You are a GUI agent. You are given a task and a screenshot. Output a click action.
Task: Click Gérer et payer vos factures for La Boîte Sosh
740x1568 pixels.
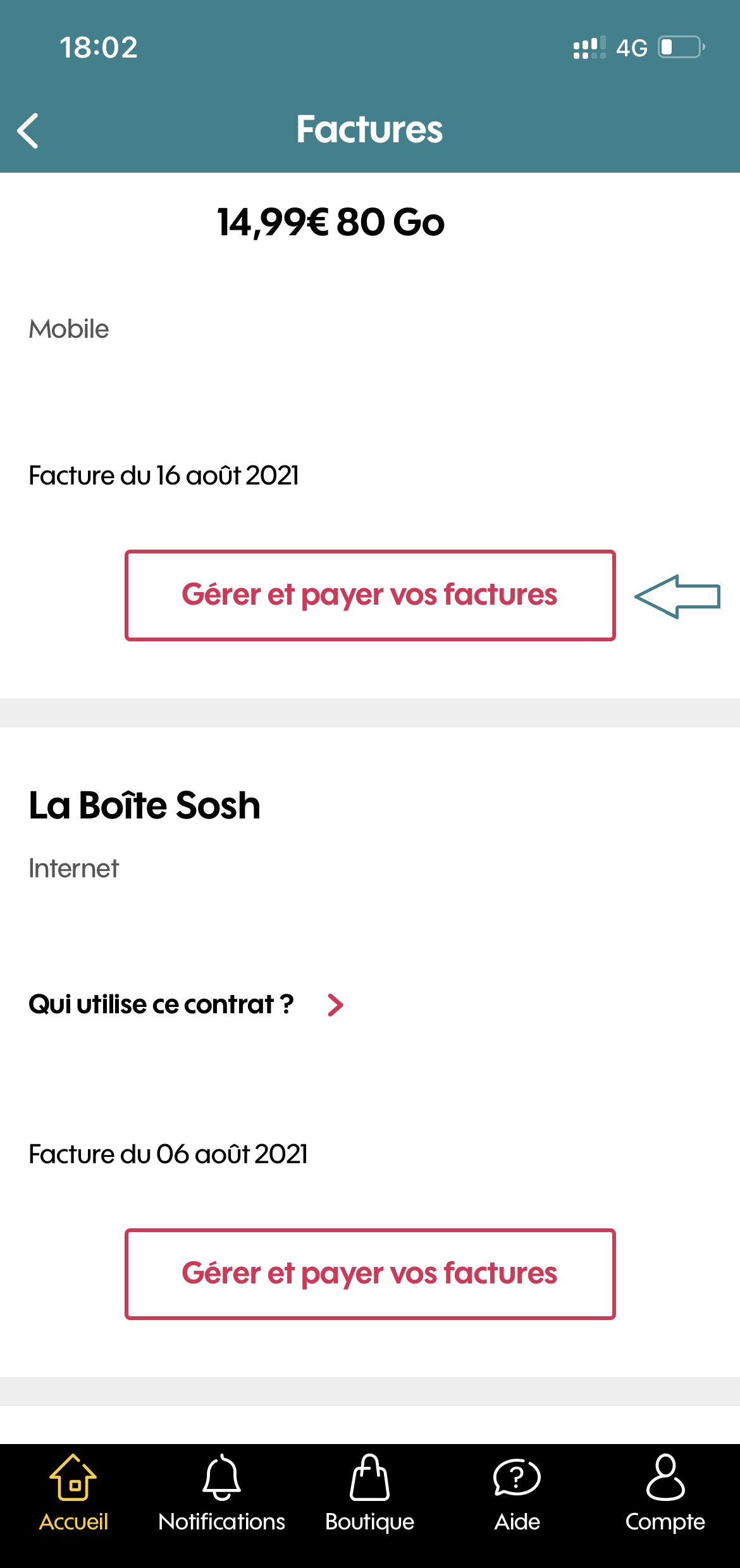[369, 1274]
